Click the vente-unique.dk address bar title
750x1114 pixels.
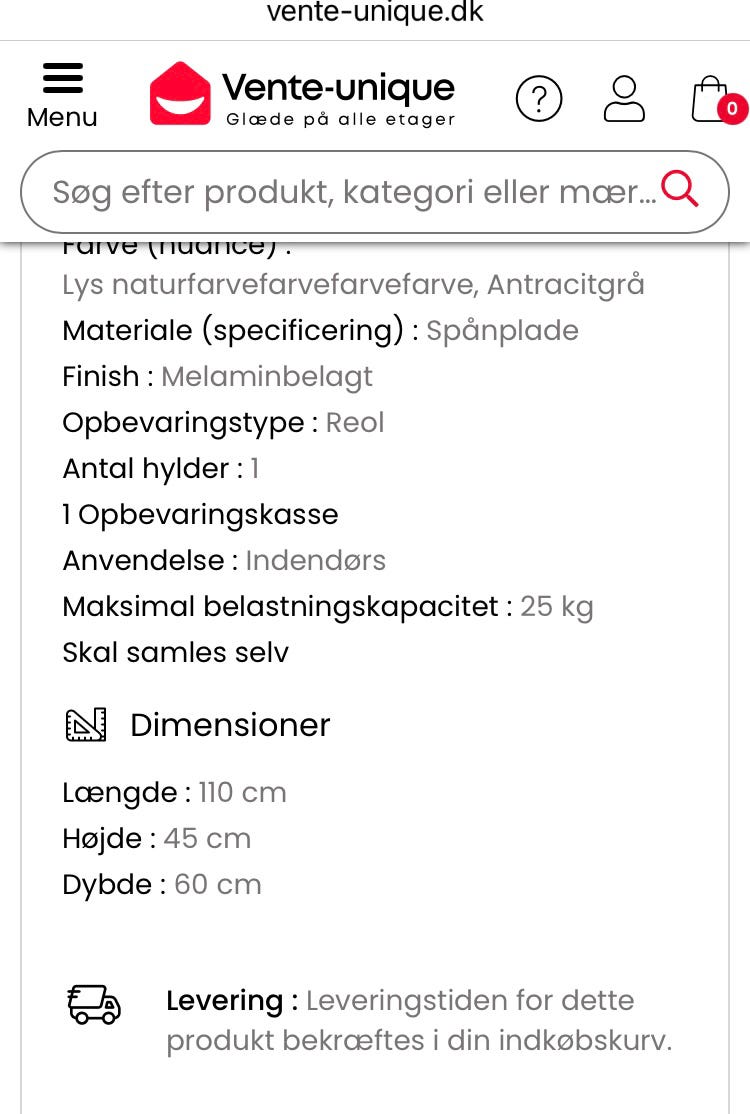coord(374,13)
